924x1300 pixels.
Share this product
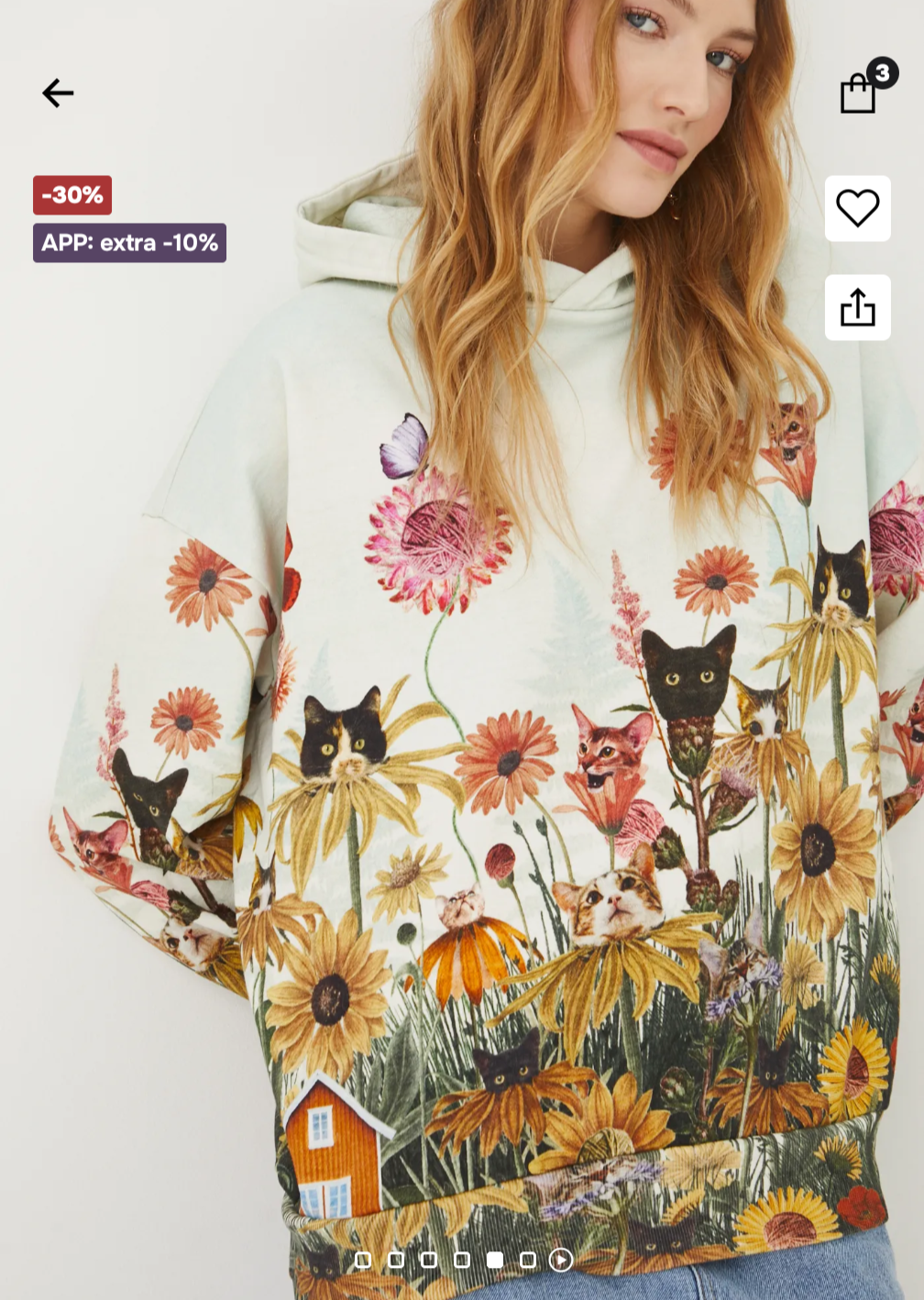point(857,308)
